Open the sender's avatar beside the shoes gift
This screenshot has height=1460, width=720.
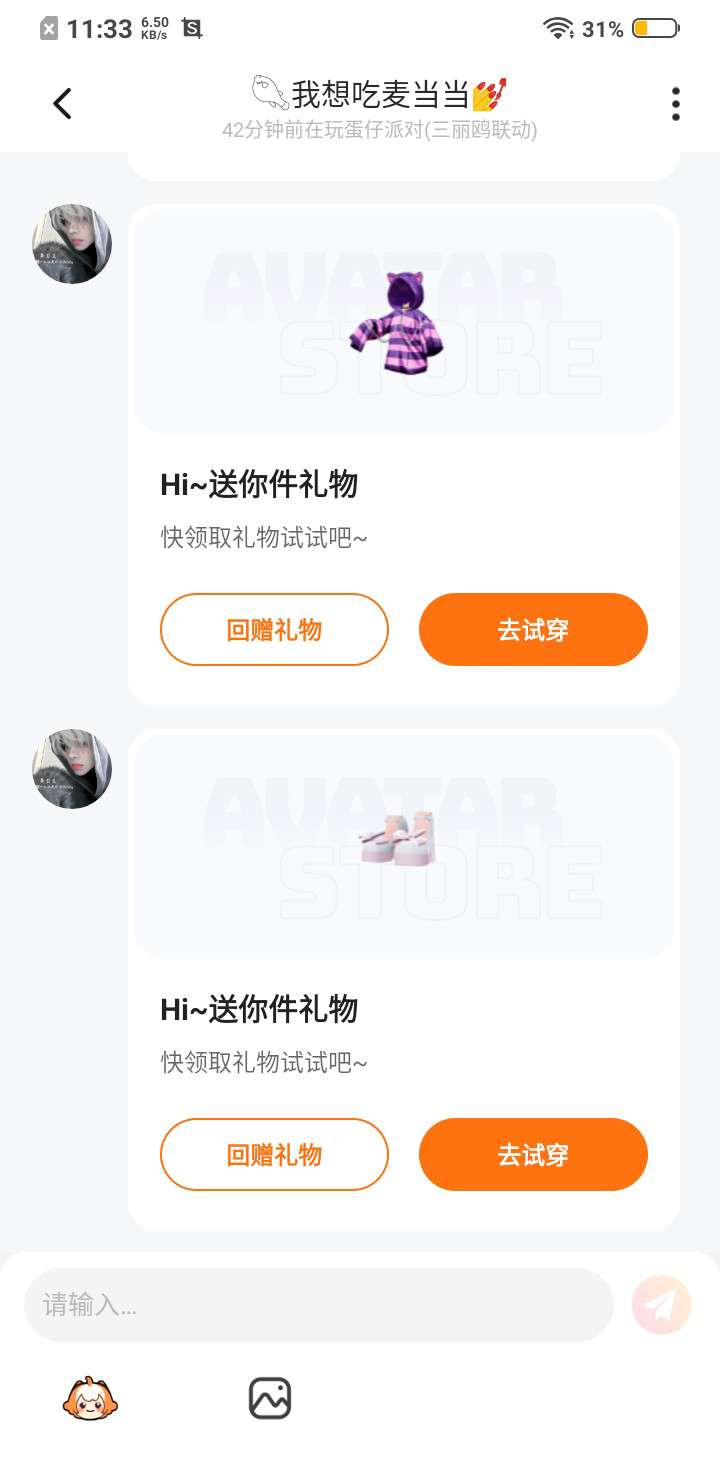(x=72, y=769)
